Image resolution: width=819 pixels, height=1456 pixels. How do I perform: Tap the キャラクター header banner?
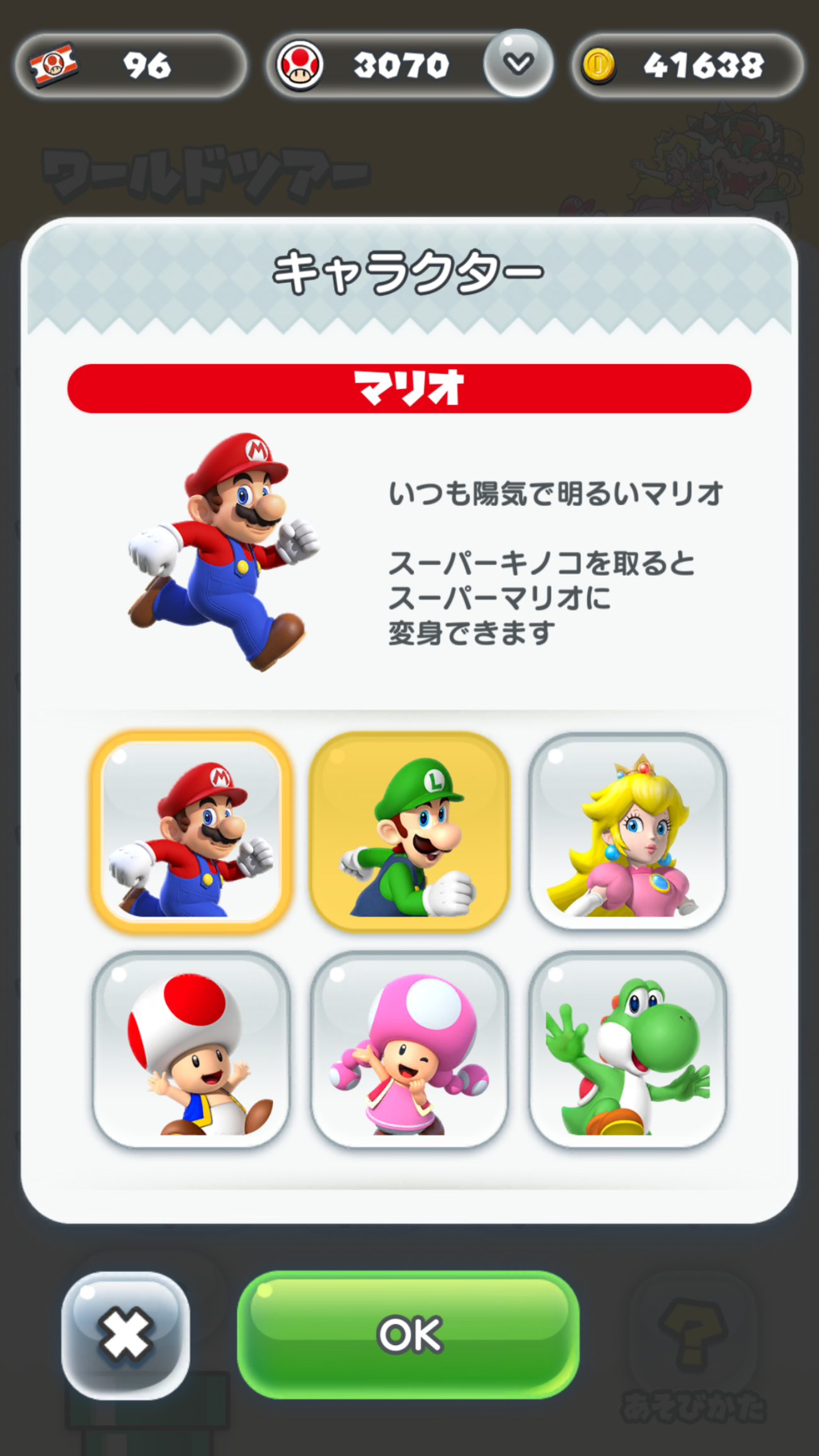pyautogui.click(x=409, y=271)
